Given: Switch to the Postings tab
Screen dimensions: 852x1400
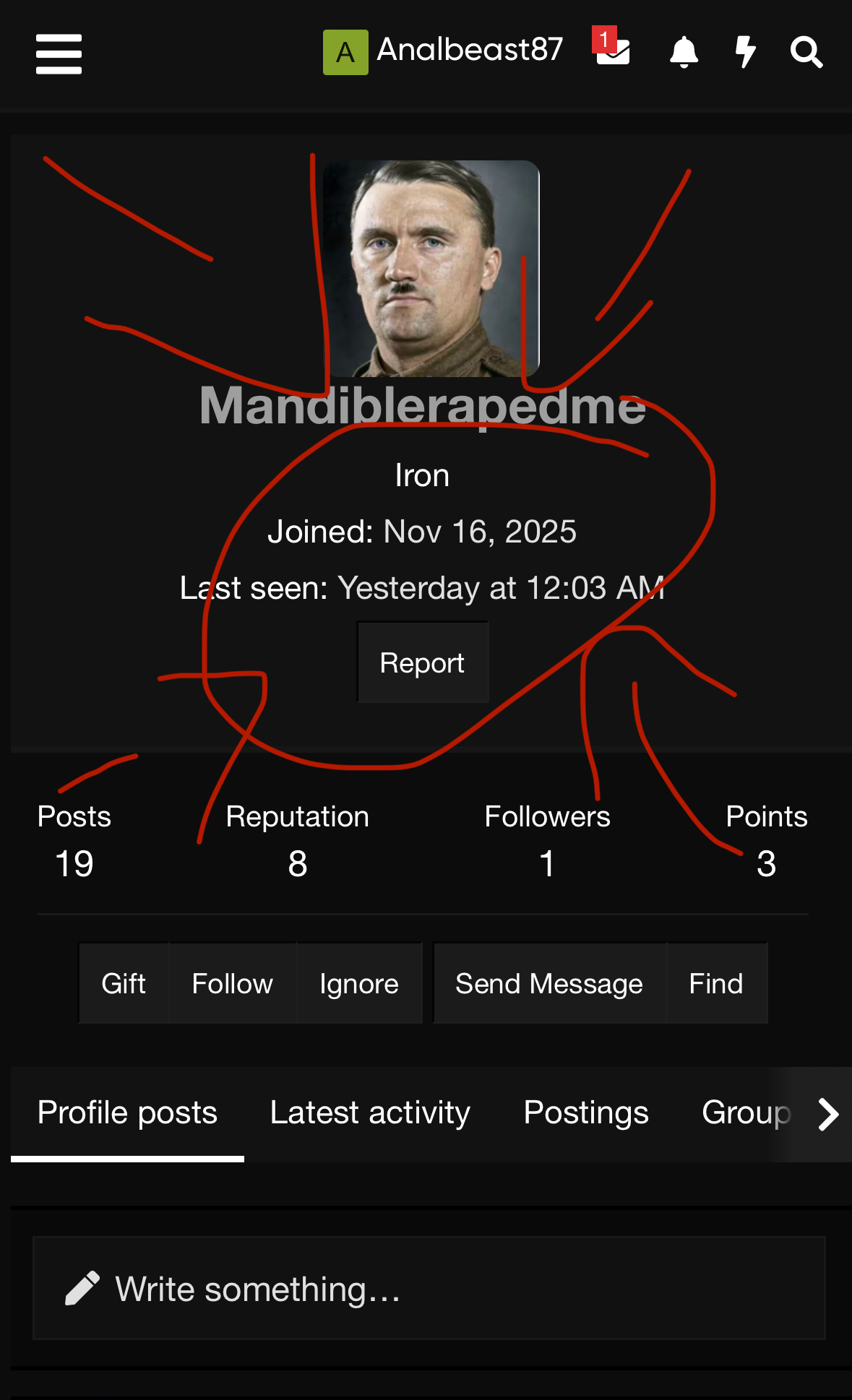Looking at the screenshot, I should click(586, 1112).
